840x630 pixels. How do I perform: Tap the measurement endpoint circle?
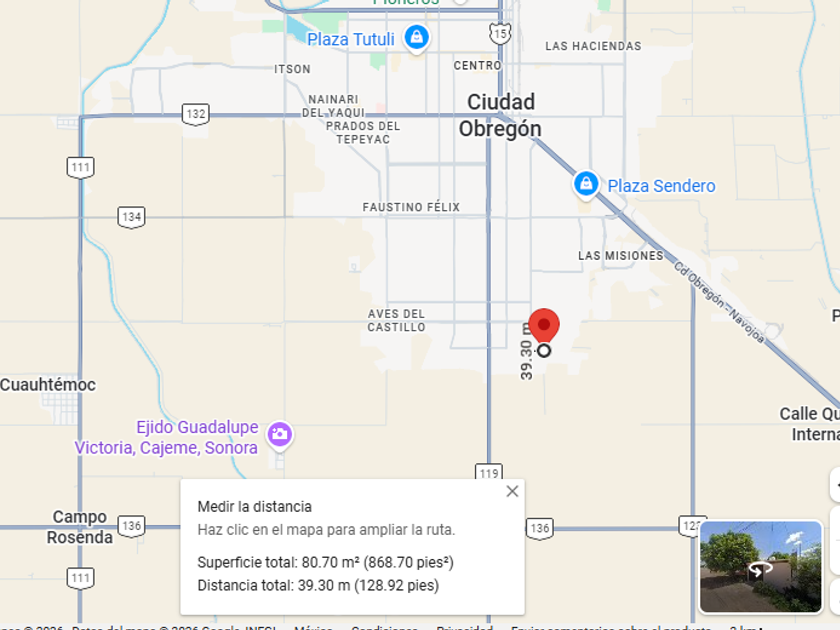pos(544,350)
